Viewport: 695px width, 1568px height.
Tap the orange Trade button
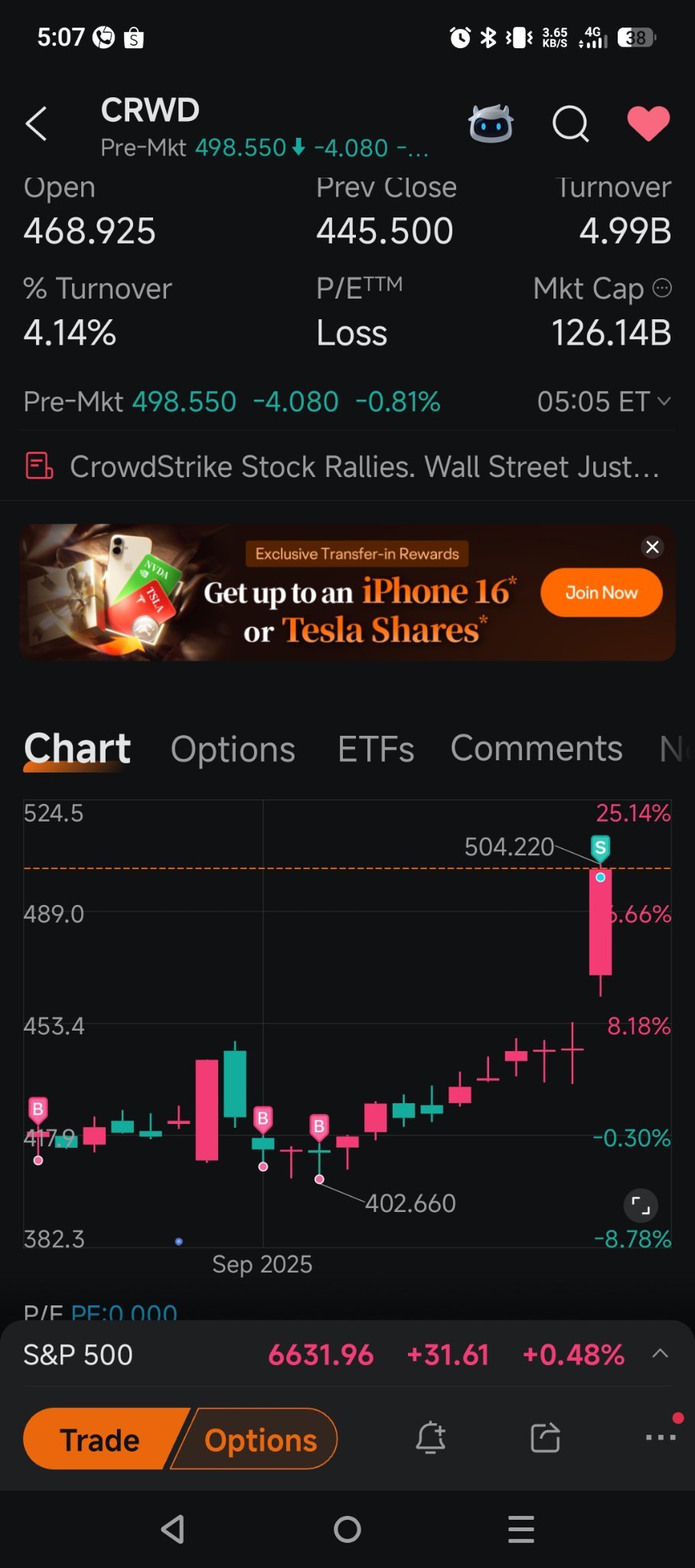tap(100, 1439)
